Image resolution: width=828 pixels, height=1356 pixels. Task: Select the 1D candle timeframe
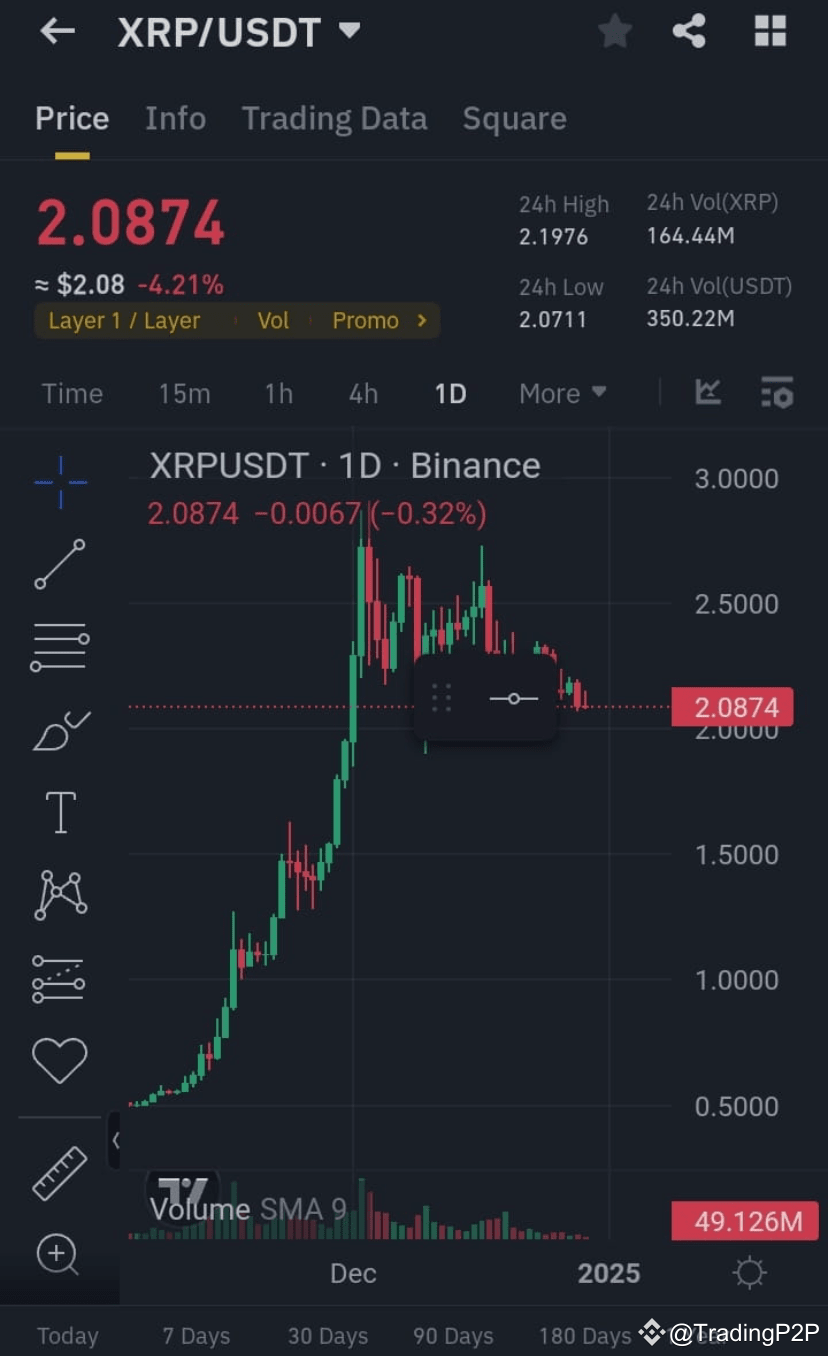coord(450,393)
